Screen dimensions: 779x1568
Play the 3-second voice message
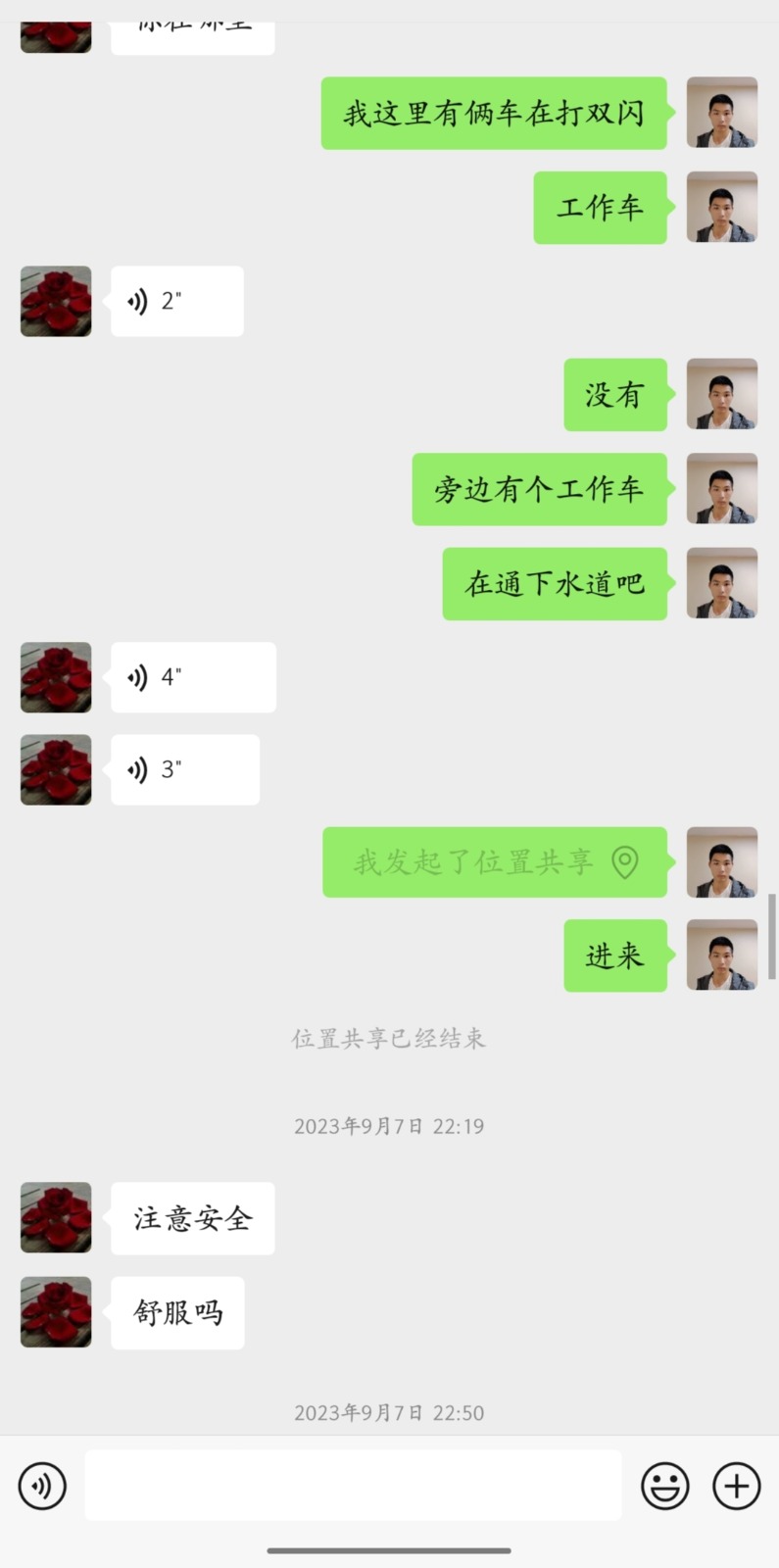[x=184, y=770]
